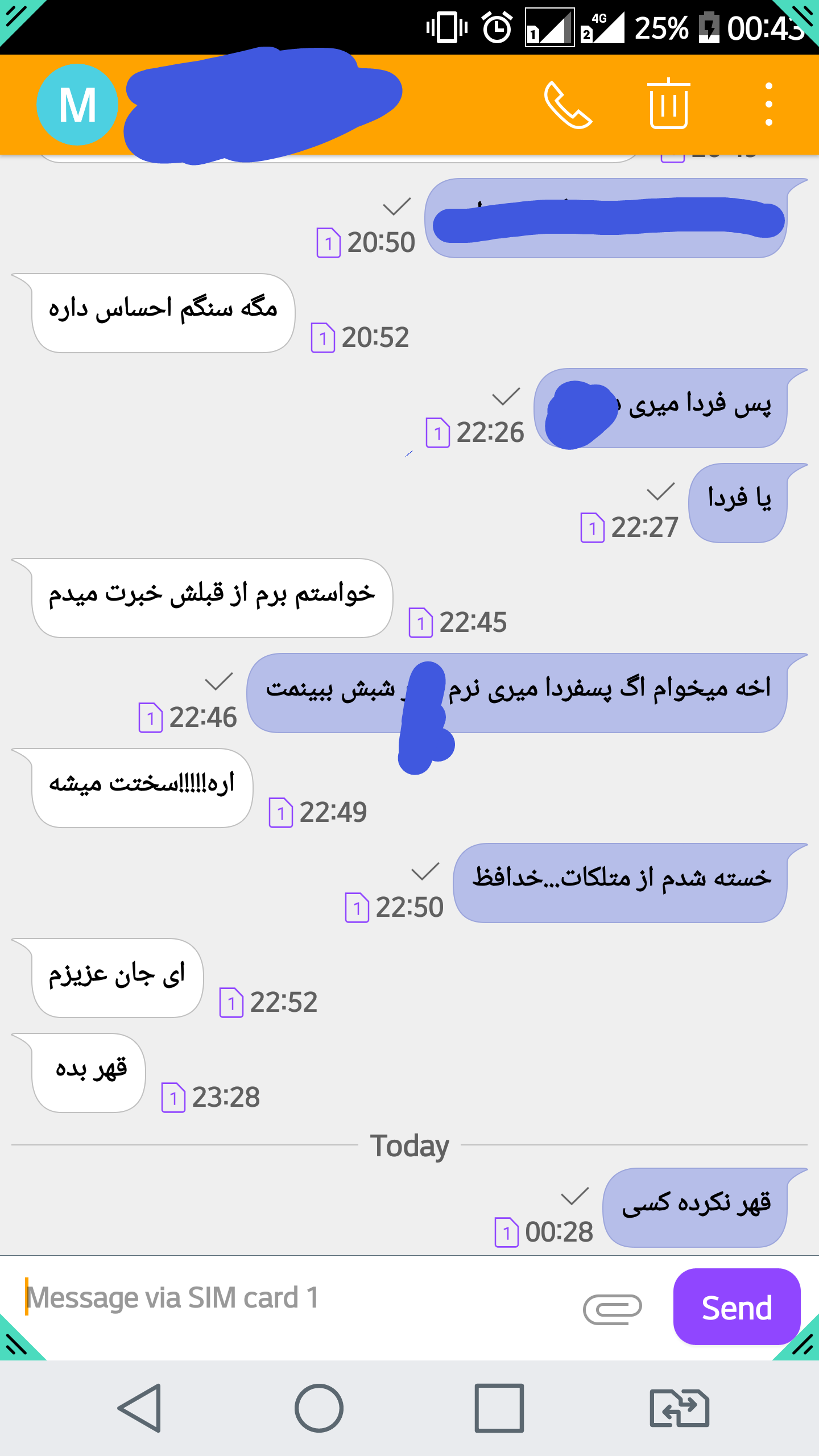This screenshot has width=819, height=1456.
Task: Go back using the system back button
Action: pos(140,1408)
